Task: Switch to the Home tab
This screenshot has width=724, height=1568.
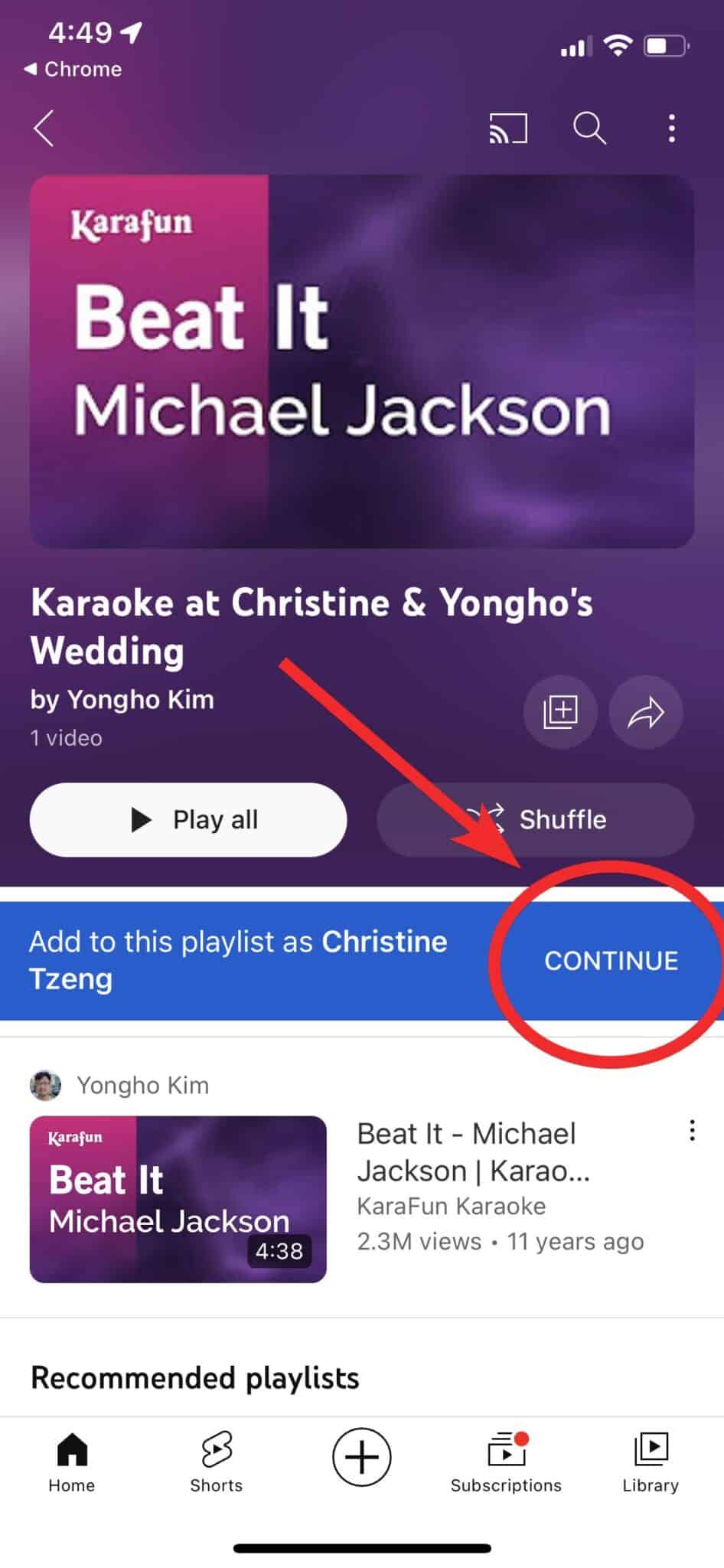Action: point(72,1462)
